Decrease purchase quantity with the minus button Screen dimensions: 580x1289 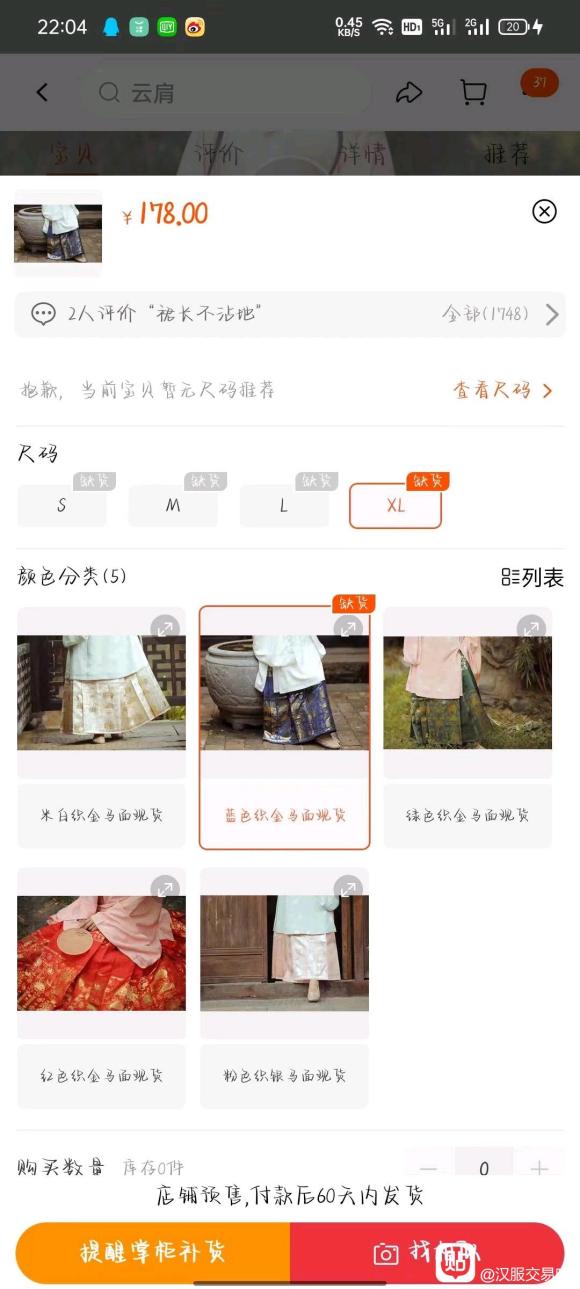point(429,1168)
